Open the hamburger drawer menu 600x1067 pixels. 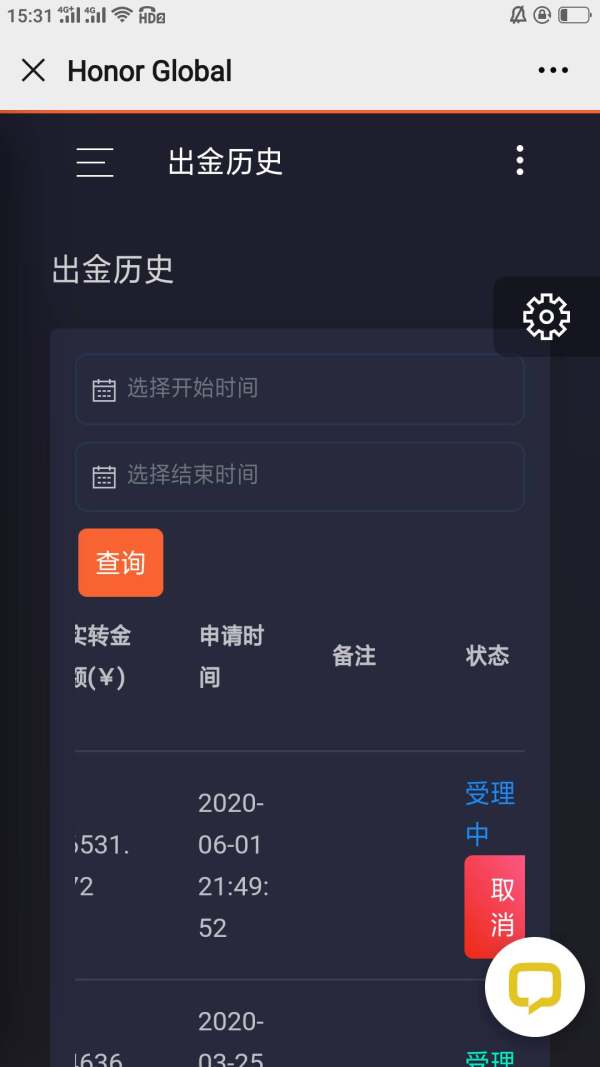pos(95,162)
